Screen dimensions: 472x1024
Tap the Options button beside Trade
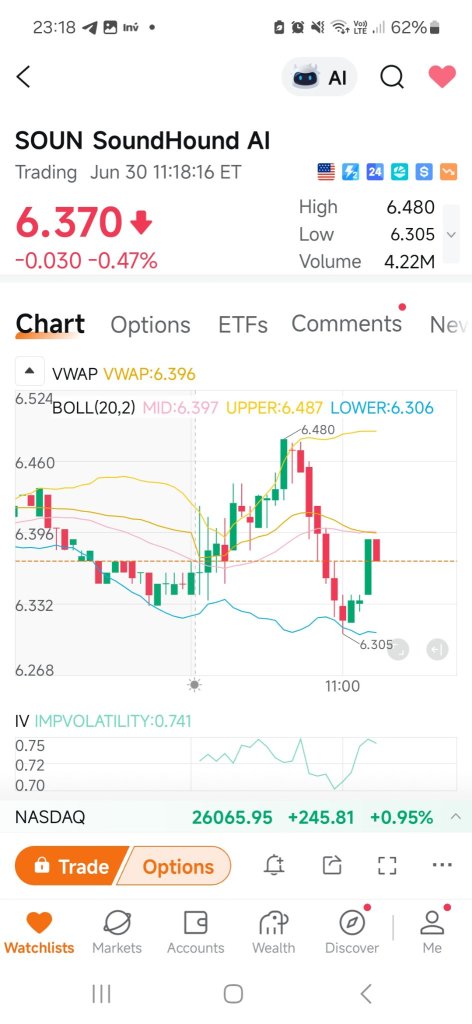coord(178,866)
